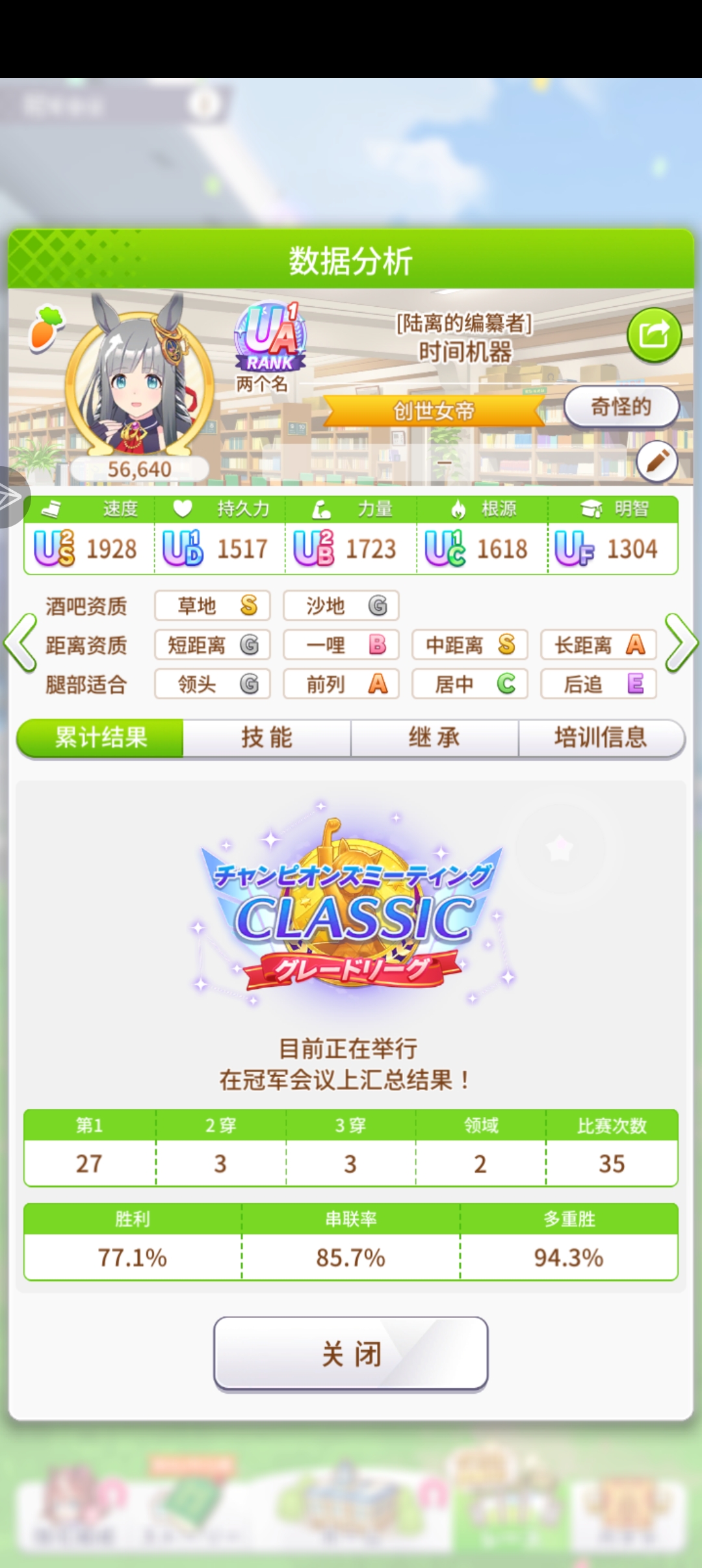Switch to the 继承 tab

[434, 738]
